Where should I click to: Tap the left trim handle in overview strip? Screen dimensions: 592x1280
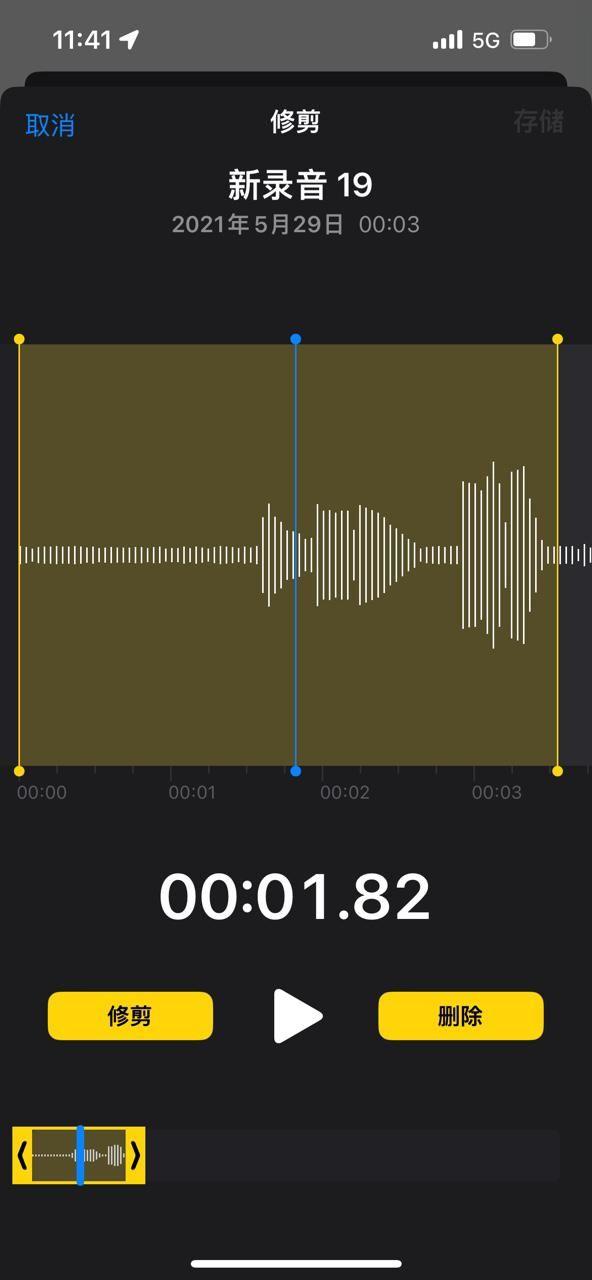(22, 1156)
